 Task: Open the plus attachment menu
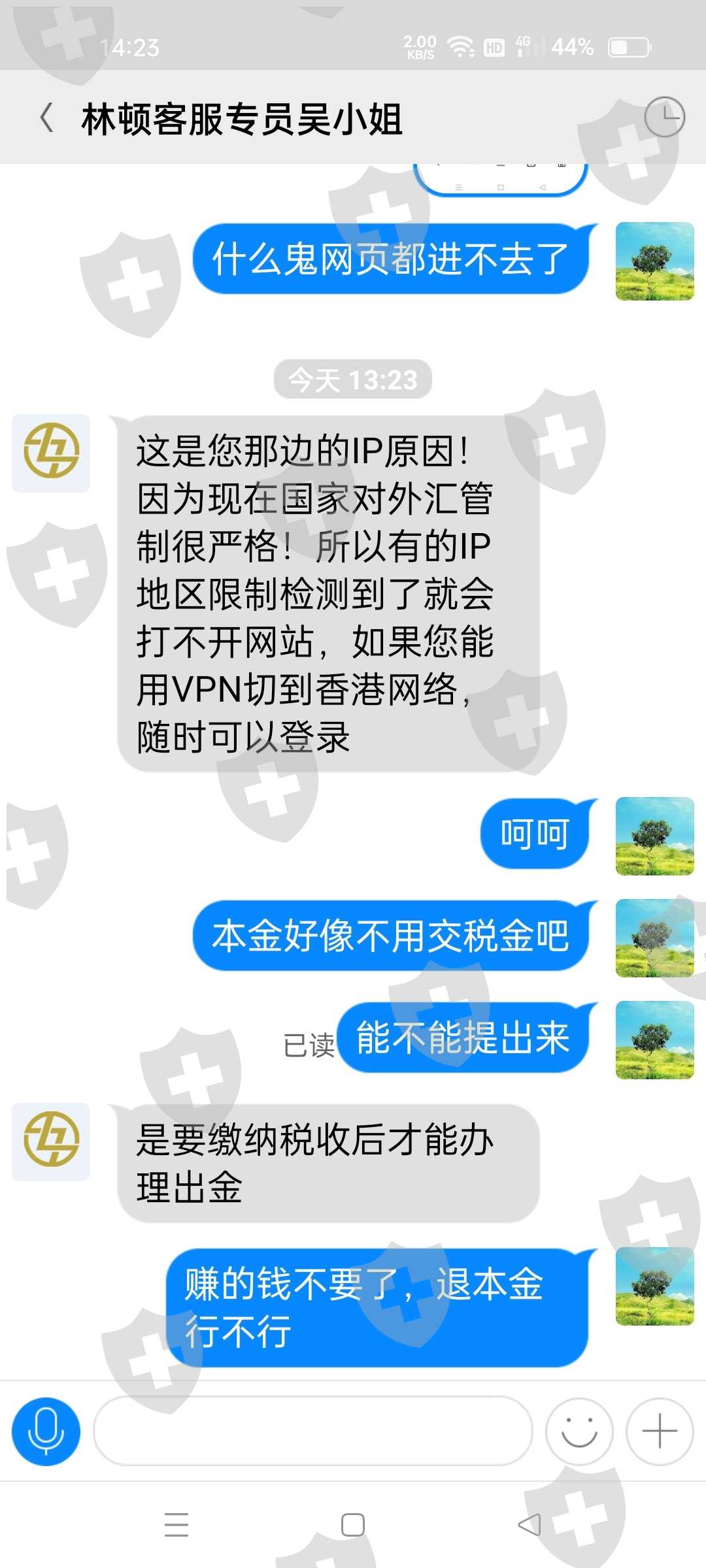click(x=660, y=1431)
